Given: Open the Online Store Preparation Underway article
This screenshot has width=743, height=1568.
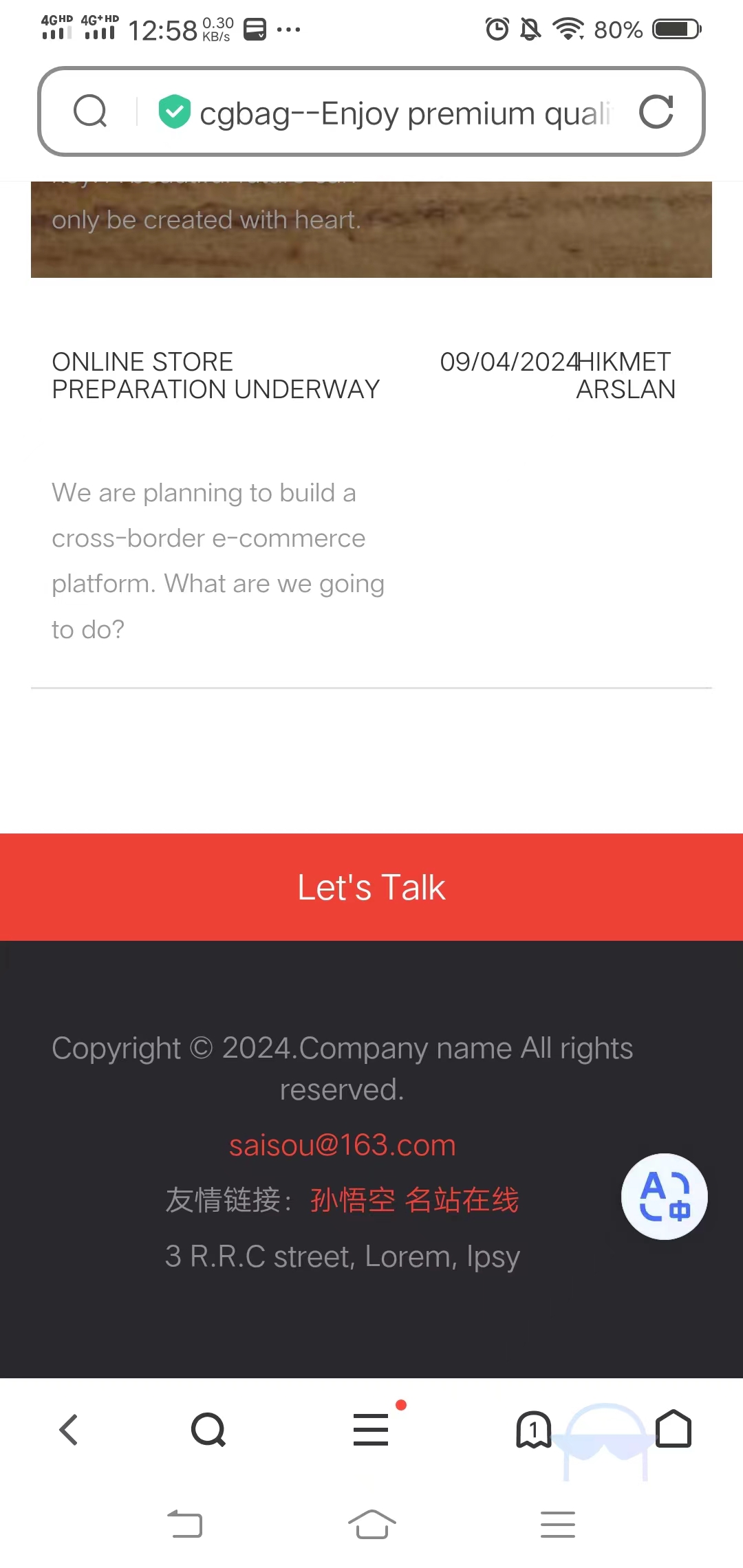Looking at the screenshot, I should coord(215,375).
